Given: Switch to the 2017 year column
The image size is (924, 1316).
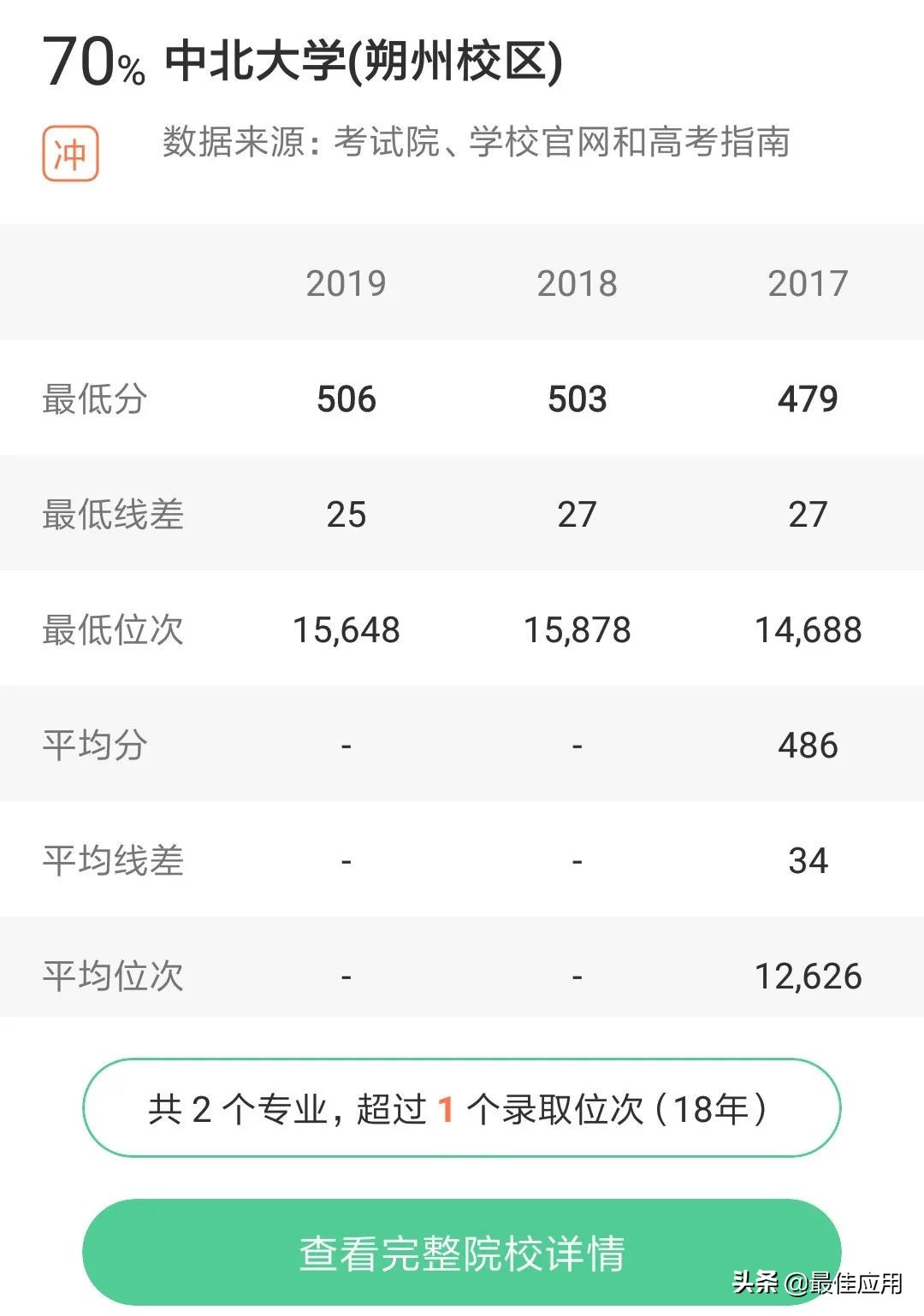Looking at the screenshot, I should 808,282.
